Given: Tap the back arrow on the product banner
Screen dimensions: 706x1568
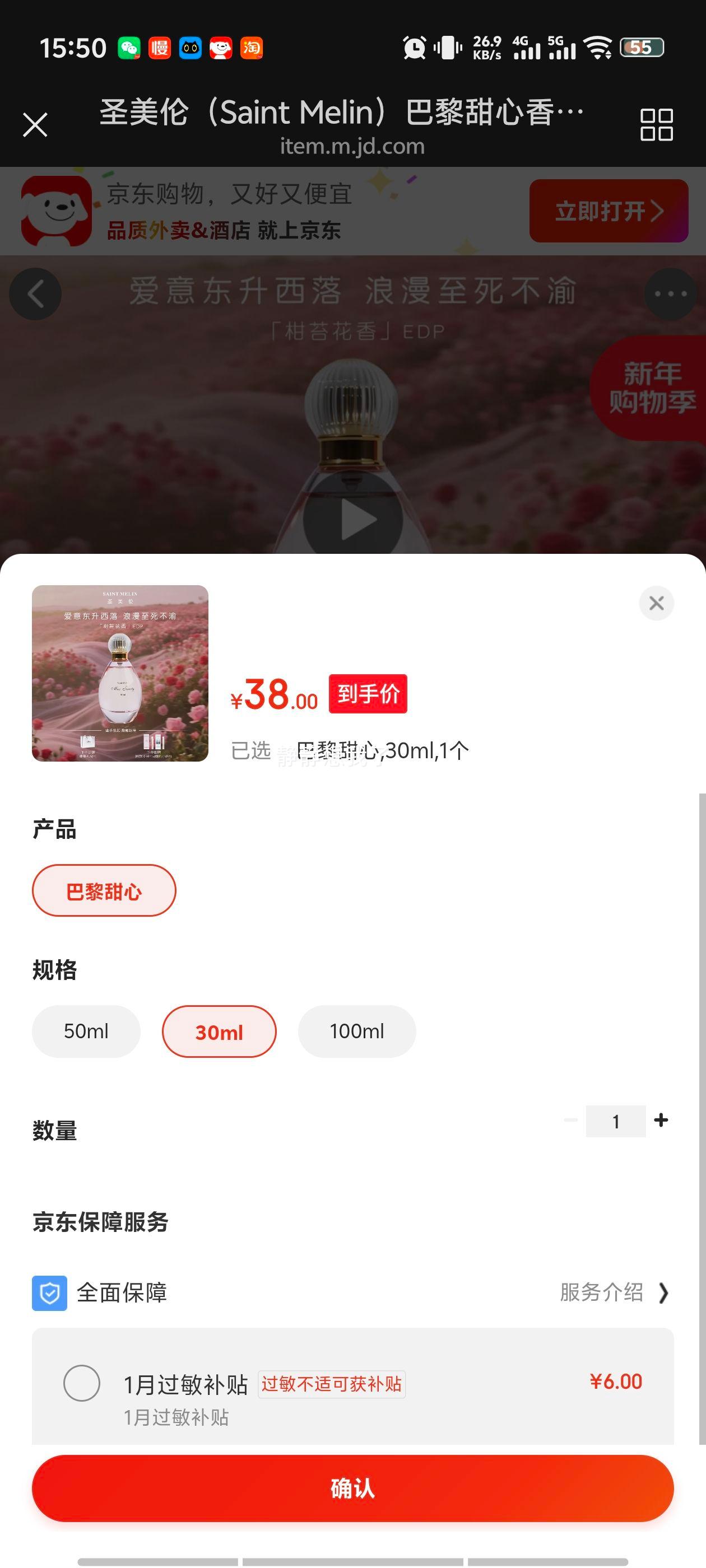Looking at the screenshot, I should pyautogui.click(x=35, y=293).
